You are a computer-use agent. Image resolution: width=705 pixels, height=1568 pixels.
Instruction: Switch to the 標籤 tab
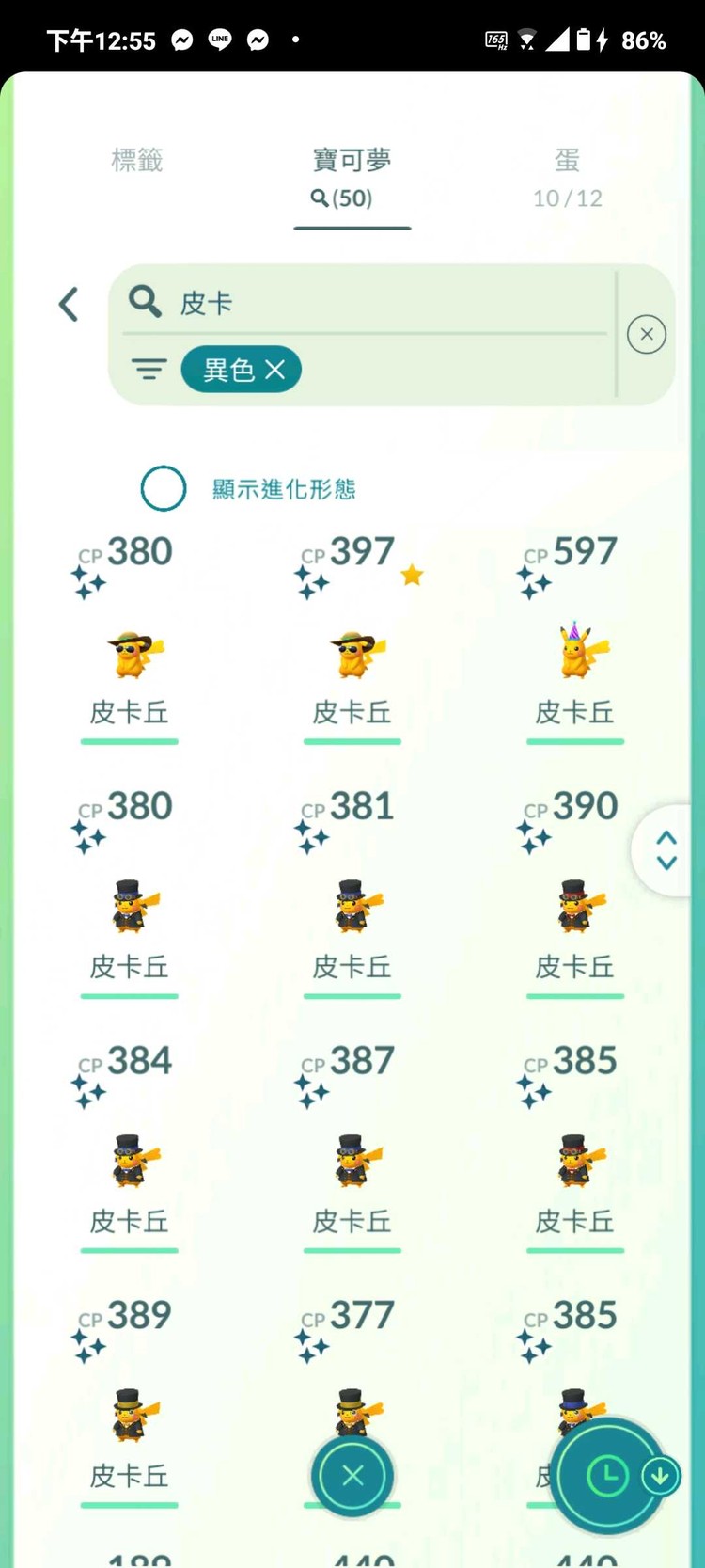click(136, 160)
